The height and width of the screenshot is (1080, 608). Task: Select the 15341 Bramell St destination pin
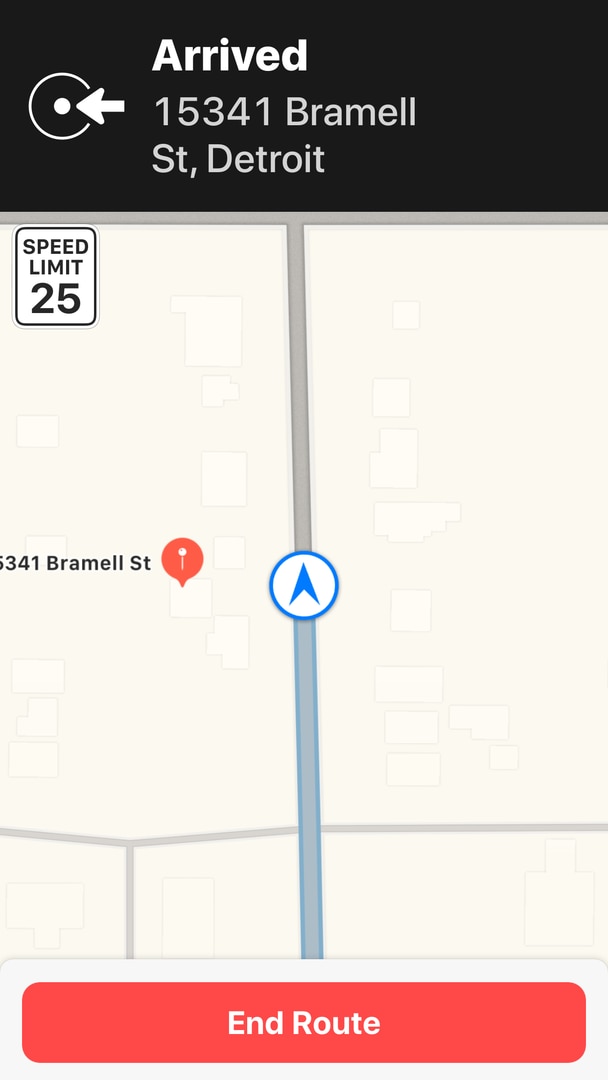[182, 559]
